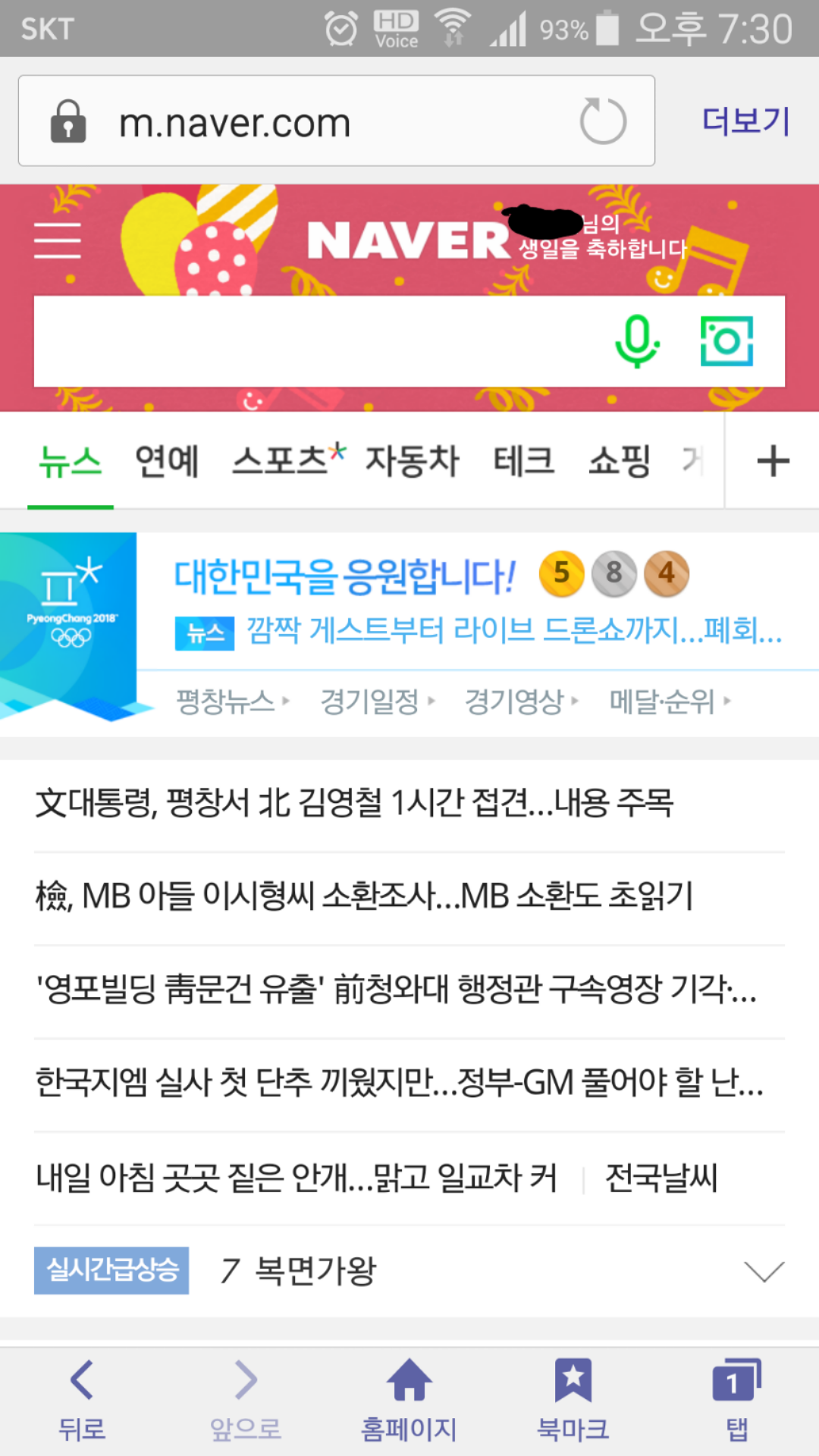Open browser 북마크 bookmarks

pos(573,1399)
